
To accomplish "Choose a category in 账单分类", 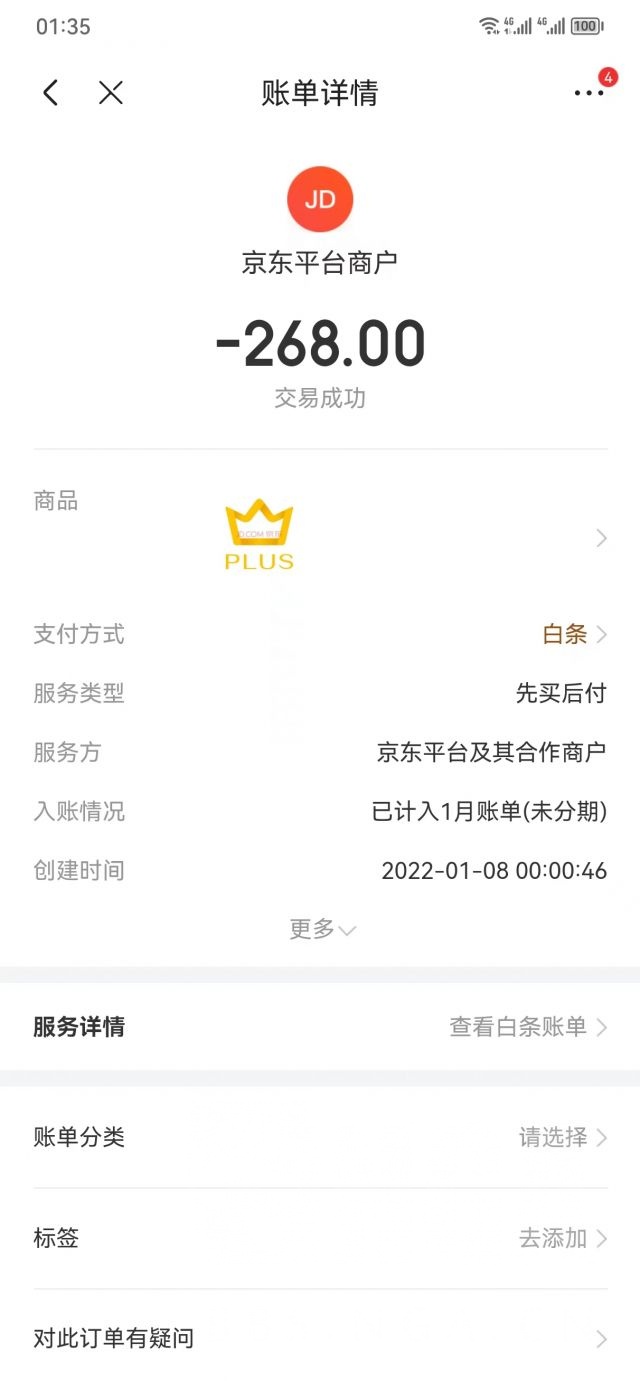I will (x=562, y=1137).
